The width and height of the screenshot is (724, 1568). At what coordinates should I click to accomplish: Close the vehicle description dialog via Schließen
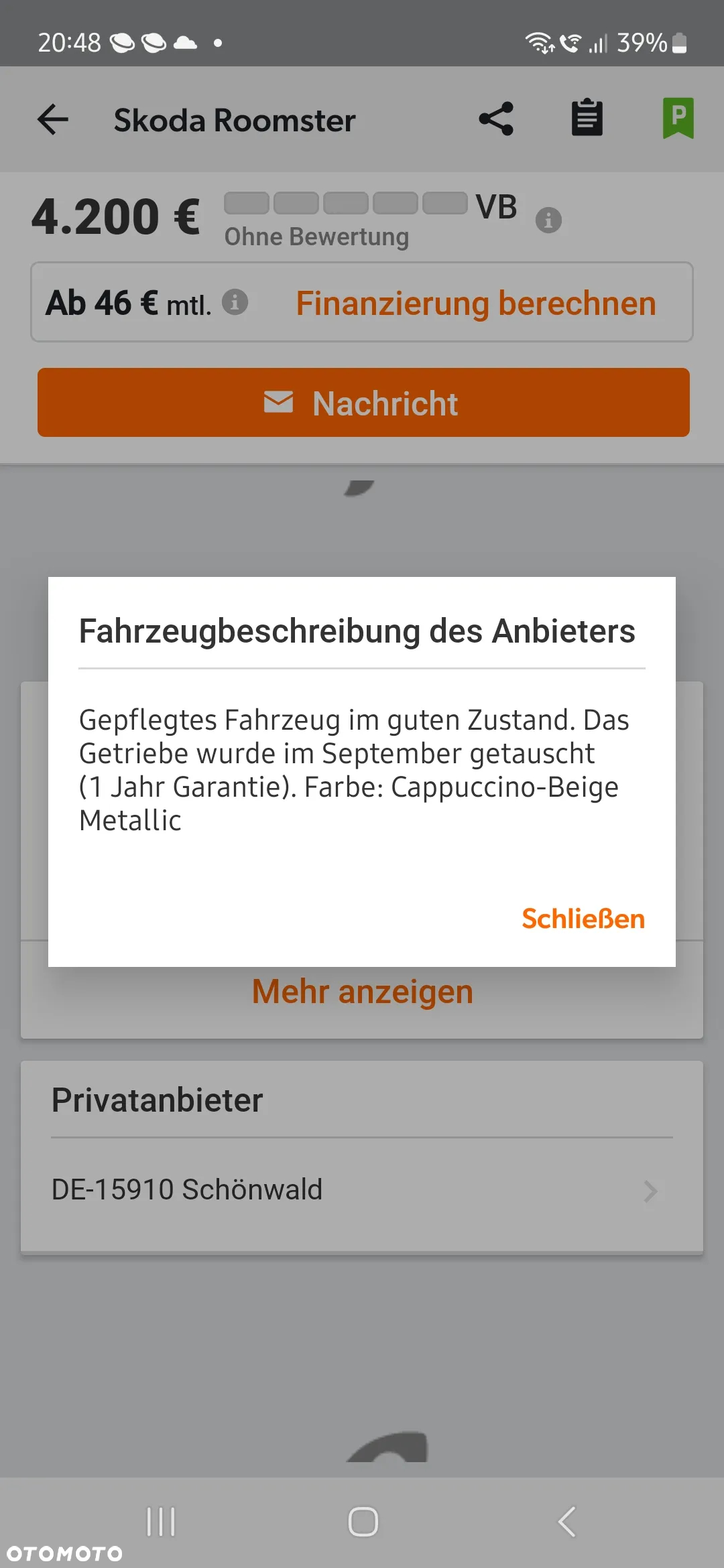(x=583, y=919)
